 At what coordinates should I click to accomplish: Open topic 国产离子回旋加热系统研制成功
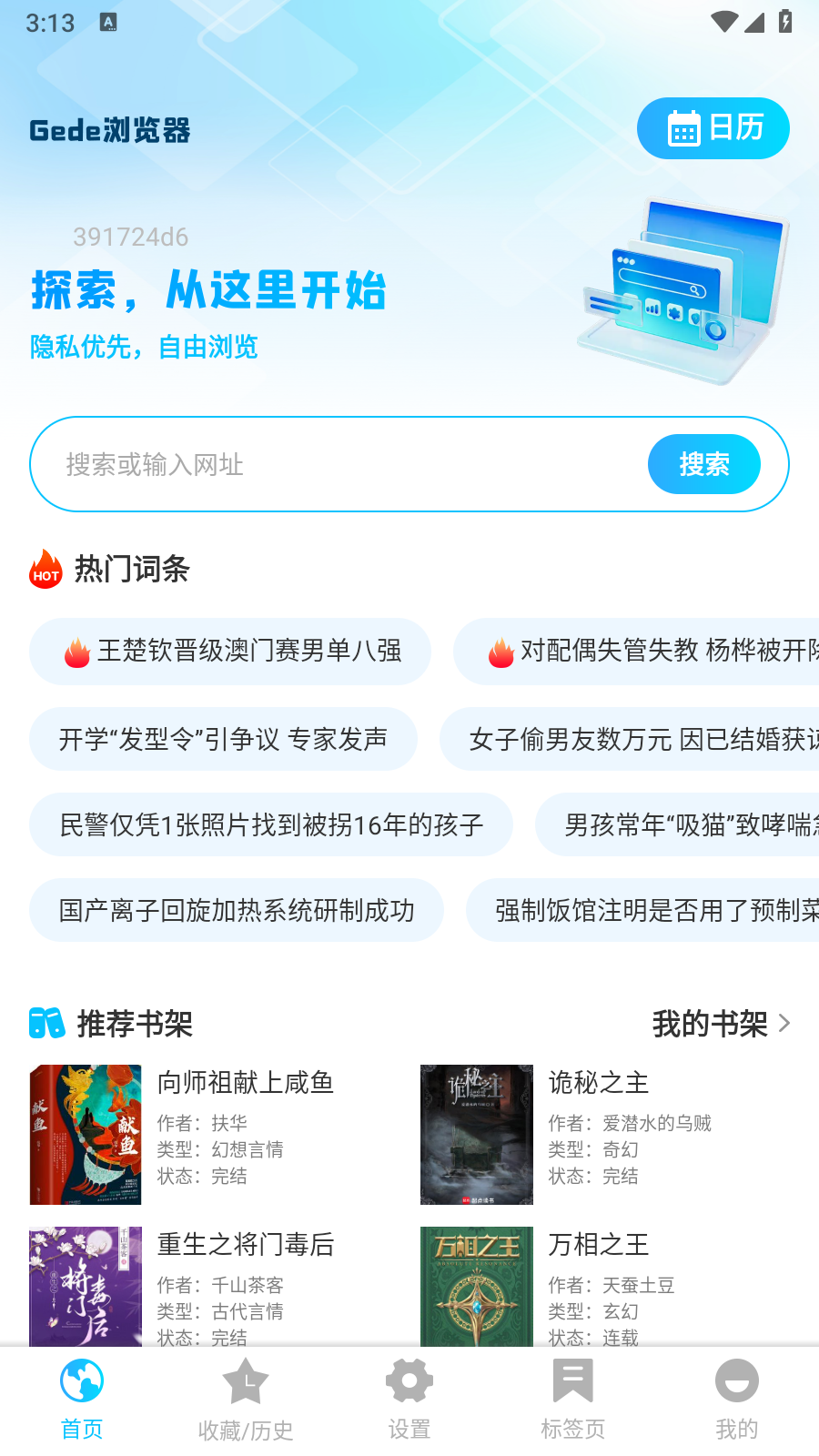coord(237,910)
